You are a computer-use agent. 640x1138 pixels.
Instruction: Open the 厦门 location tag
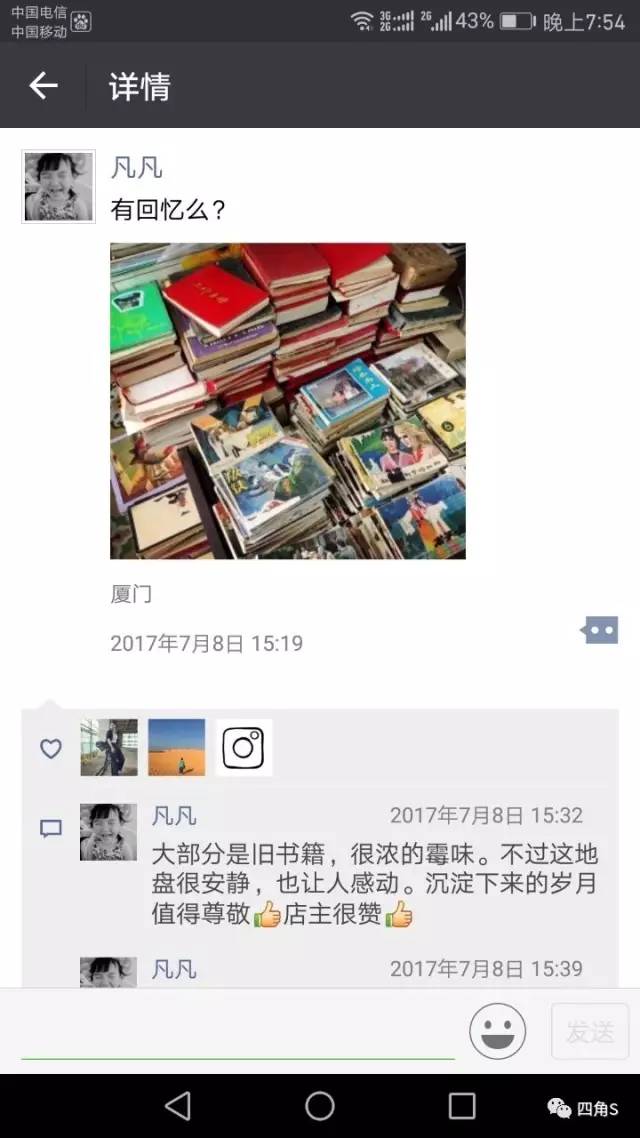[x=131, y=594]
